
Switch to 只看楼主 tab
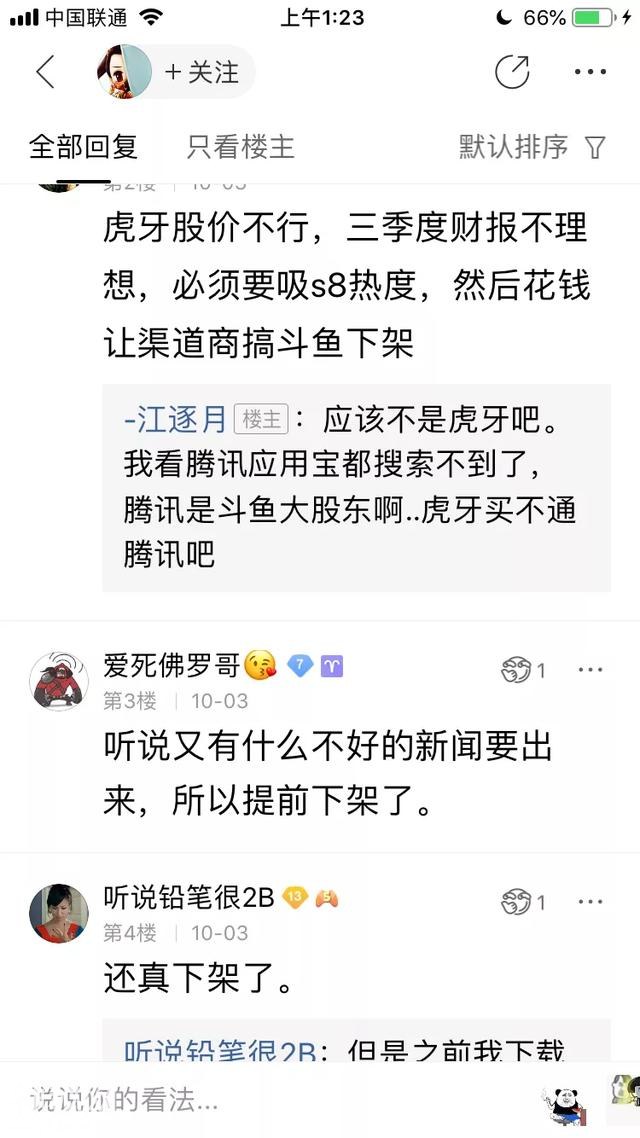(x=240, y=148)
